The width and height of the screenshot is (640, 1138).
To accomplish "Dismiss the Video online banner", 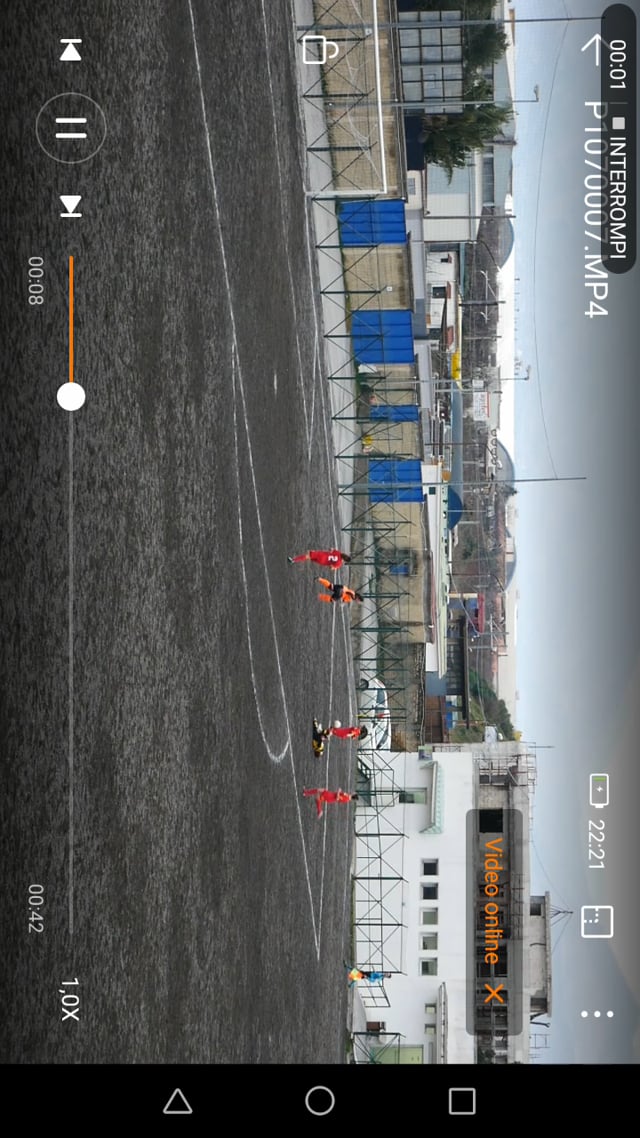I will coord(493,993).
